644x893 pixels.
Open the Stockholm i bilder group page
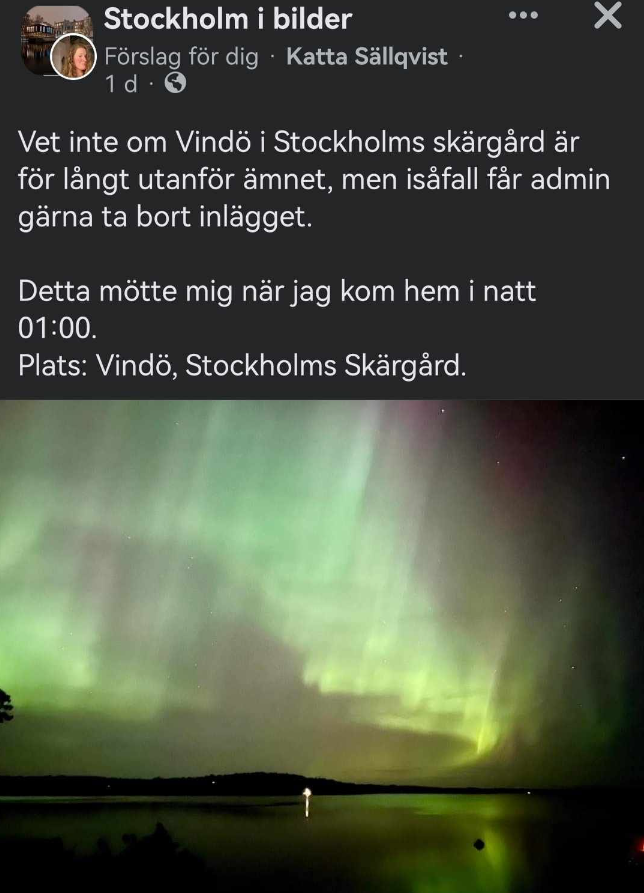click(228, 18)
